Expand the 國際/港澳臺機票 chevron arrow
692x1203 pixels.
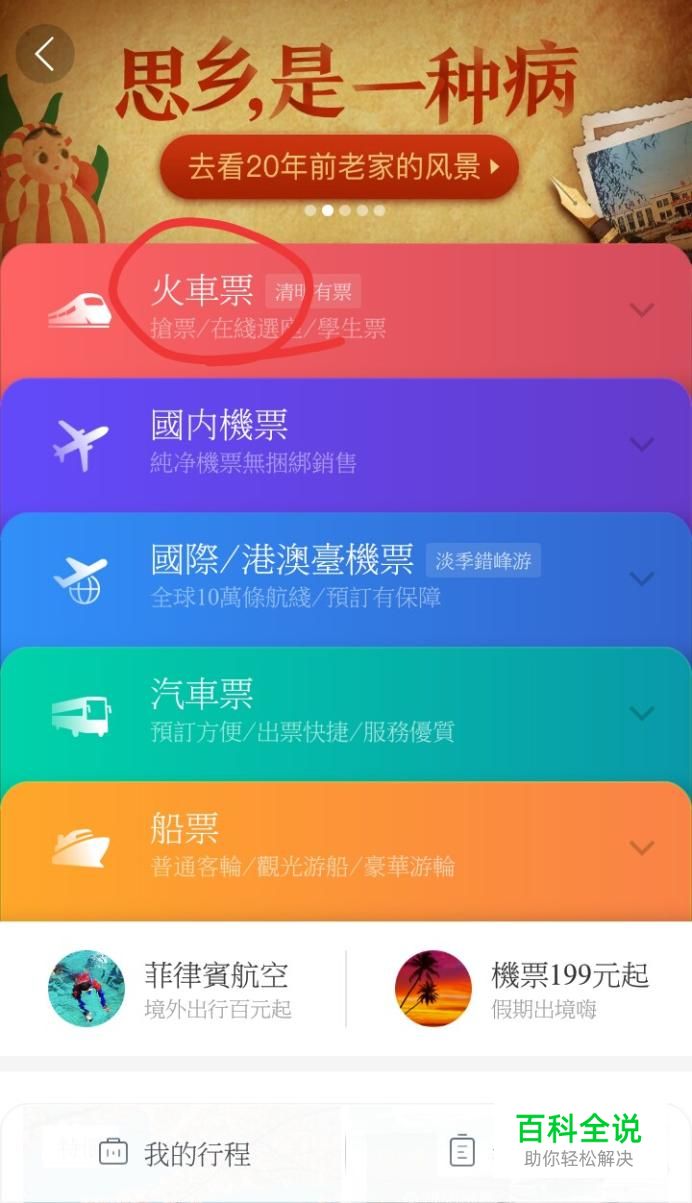click(642, 578)
